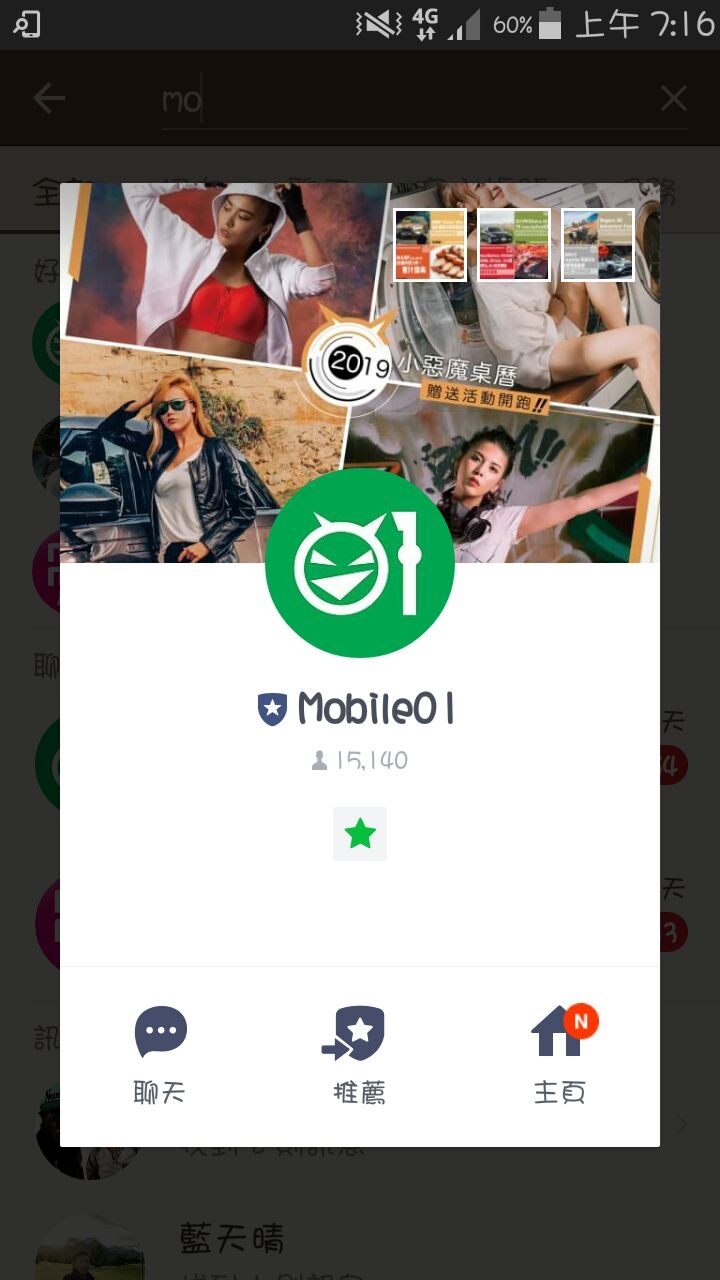Edit the search field containing "mo"
This screenshot has height=1280, width=720.
coord(400,100)
